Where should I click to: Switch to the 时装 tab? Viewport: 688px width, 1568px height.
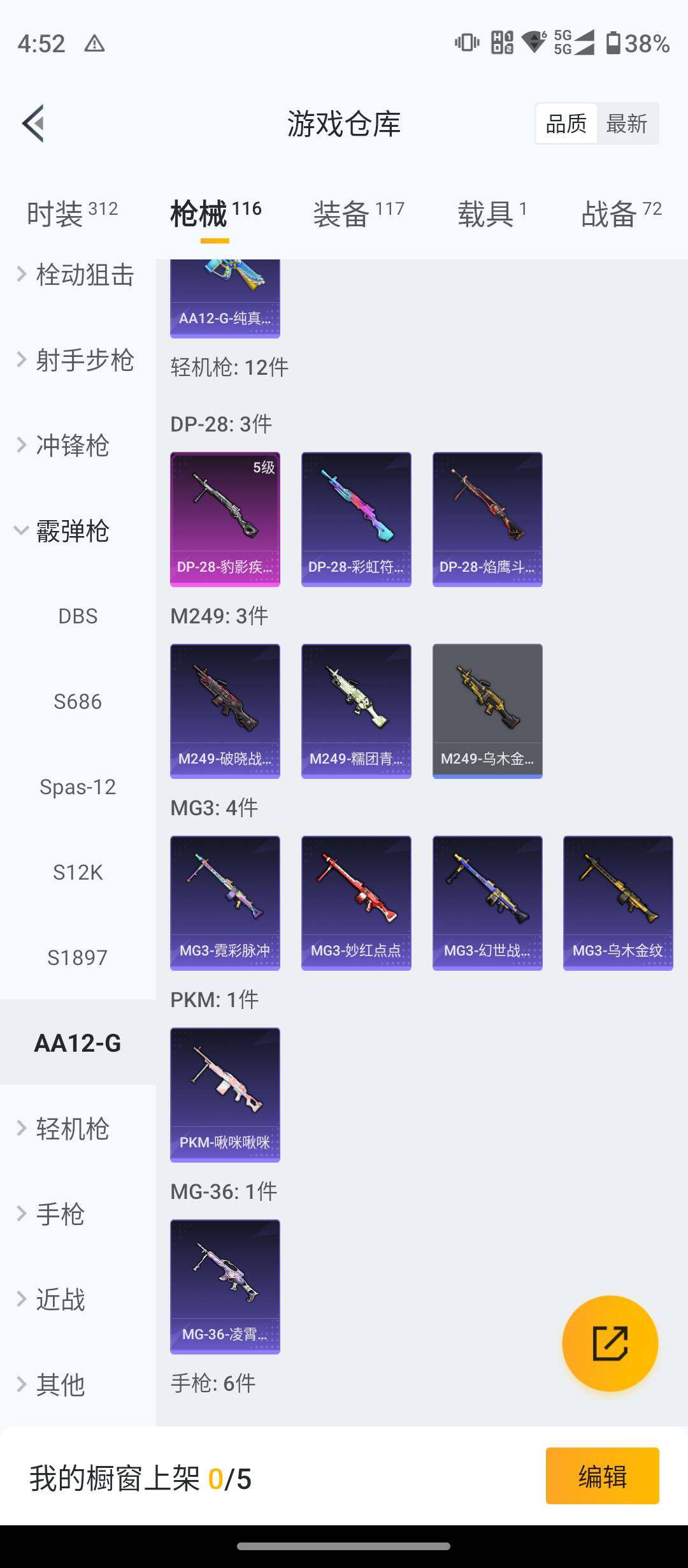72,214
